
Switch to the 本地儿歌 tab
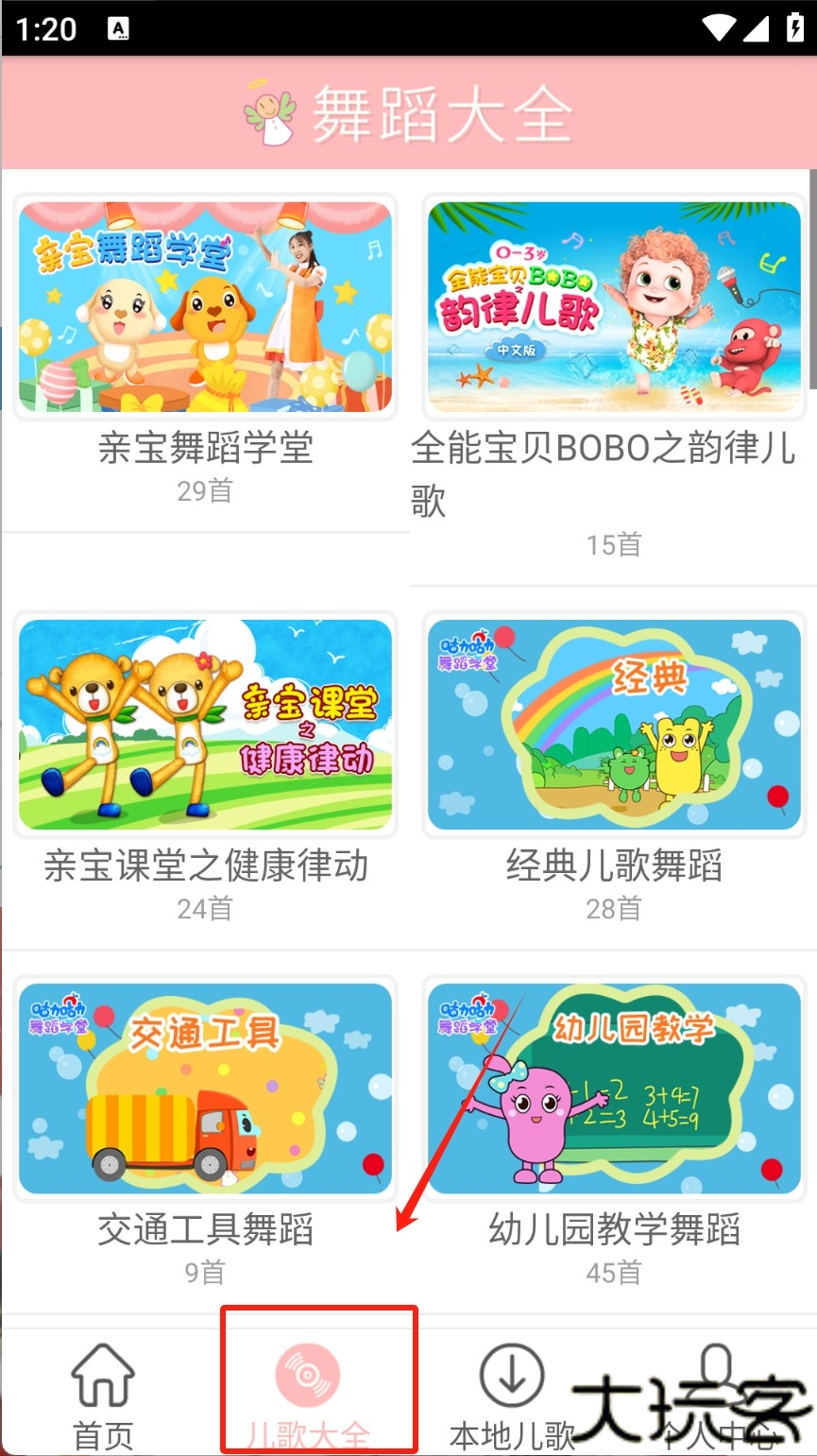point(512,1394)
